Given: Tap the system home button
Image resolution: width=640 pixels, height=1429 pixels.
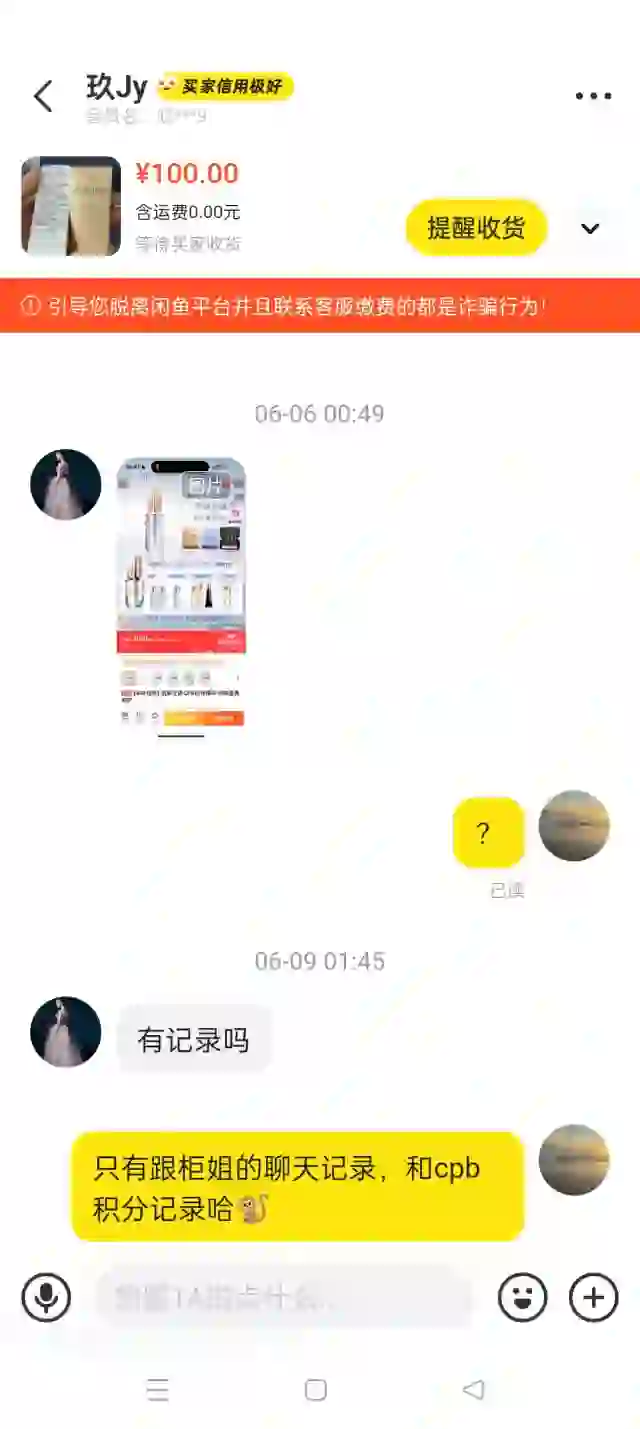Looking at the screenshot, I should click(316, 1390).
